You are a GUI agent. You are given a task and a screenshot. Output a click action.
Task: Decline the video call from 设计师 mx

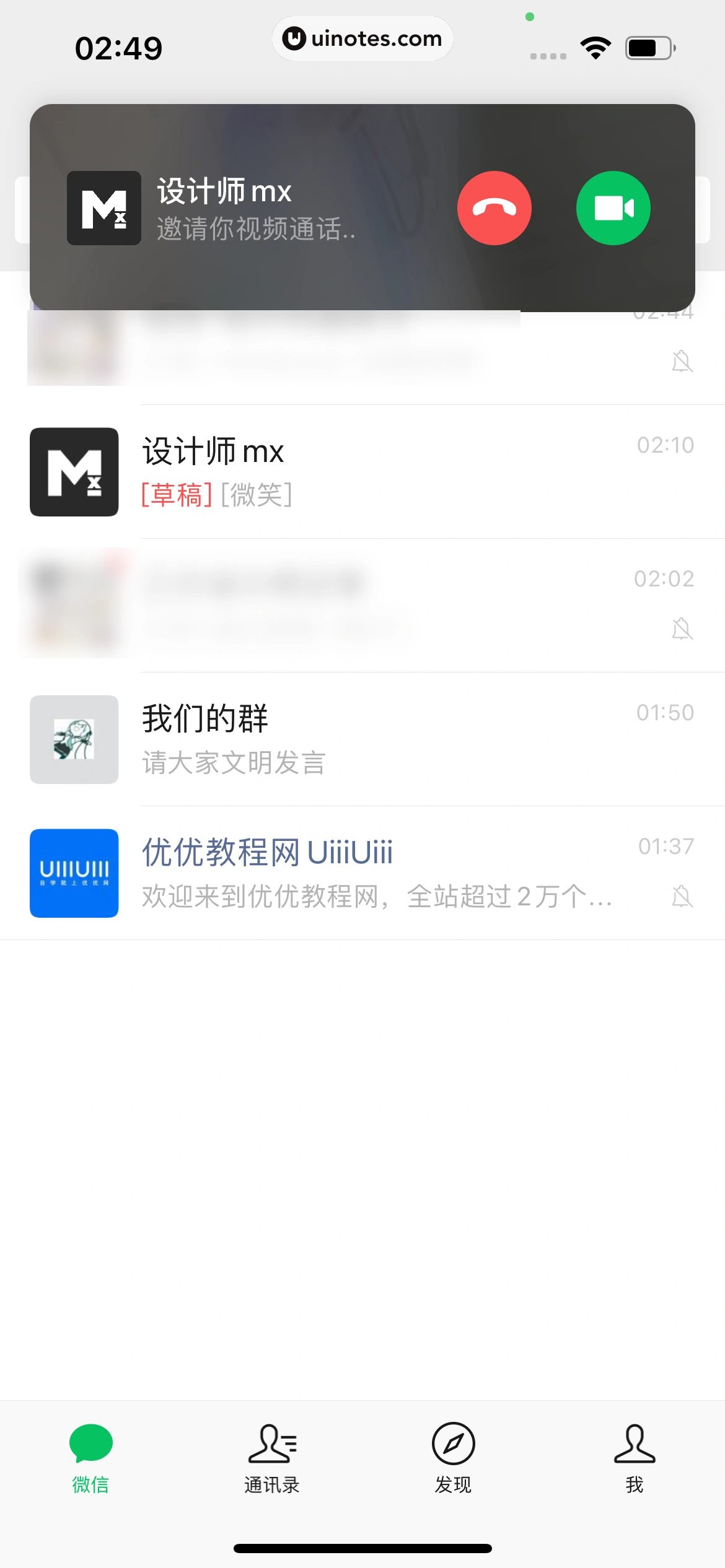(494, 208)
